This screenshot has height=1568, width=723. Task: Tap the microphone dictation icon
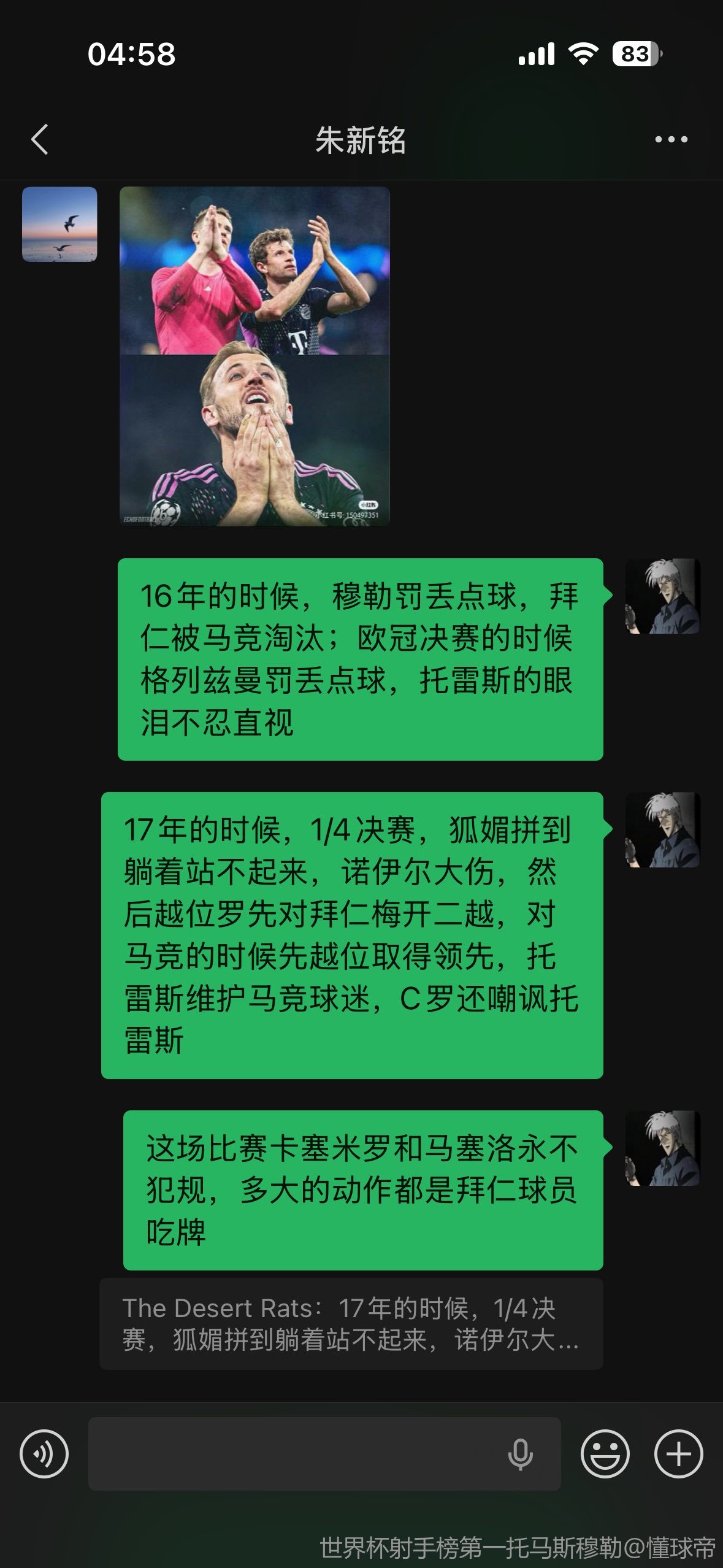pos(521,1453)
